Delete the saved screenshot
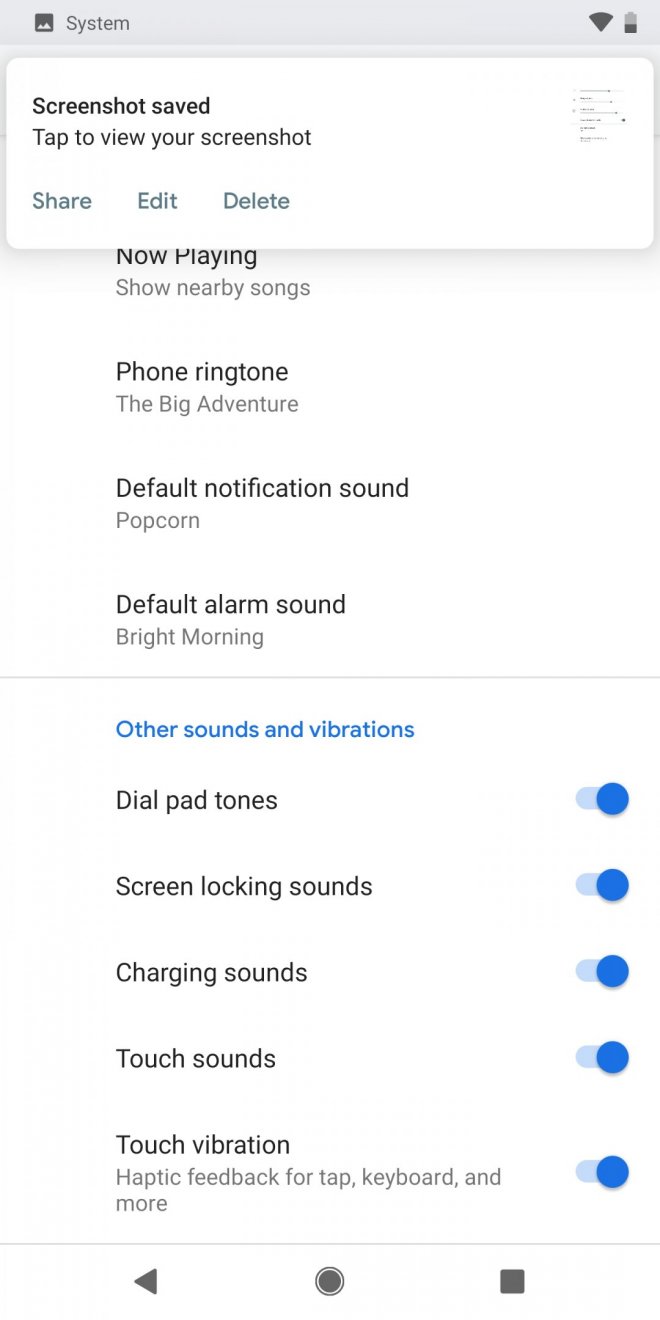 pyautogui.click(x=256, y=201)
